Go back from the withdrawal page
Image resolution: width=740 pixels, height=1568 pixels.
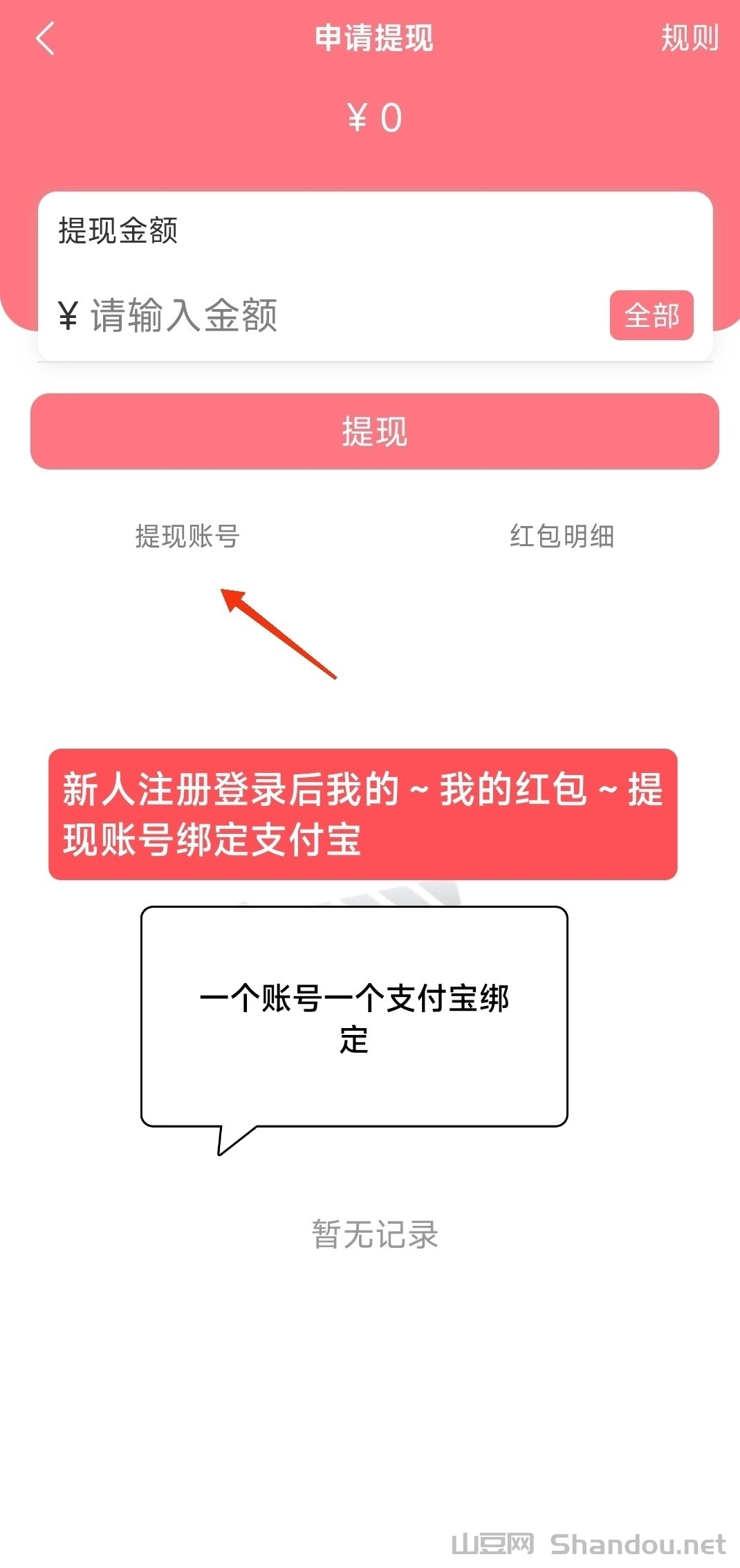point(45,38)
